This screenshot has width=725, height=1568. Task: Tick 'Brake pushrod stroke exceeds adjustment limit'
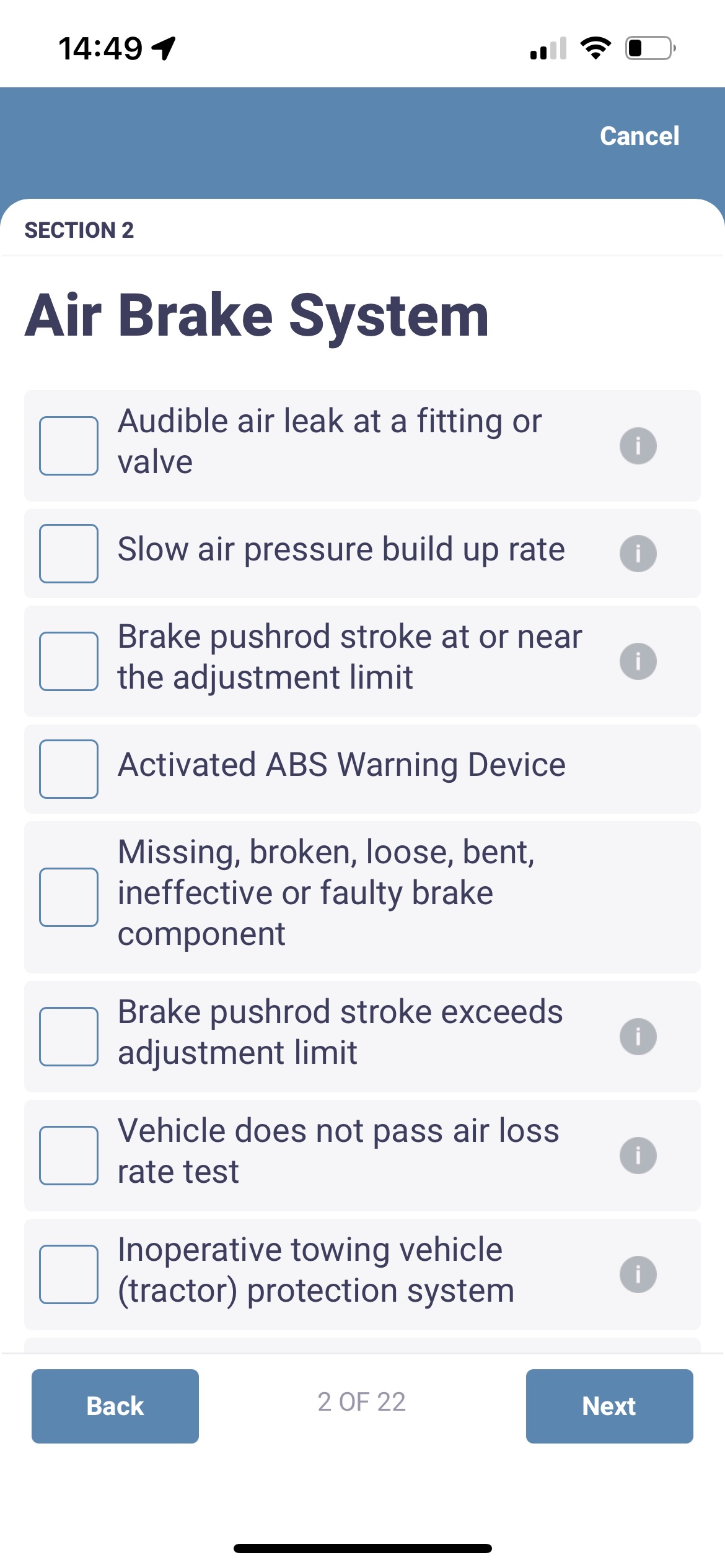click(69, 1037)
